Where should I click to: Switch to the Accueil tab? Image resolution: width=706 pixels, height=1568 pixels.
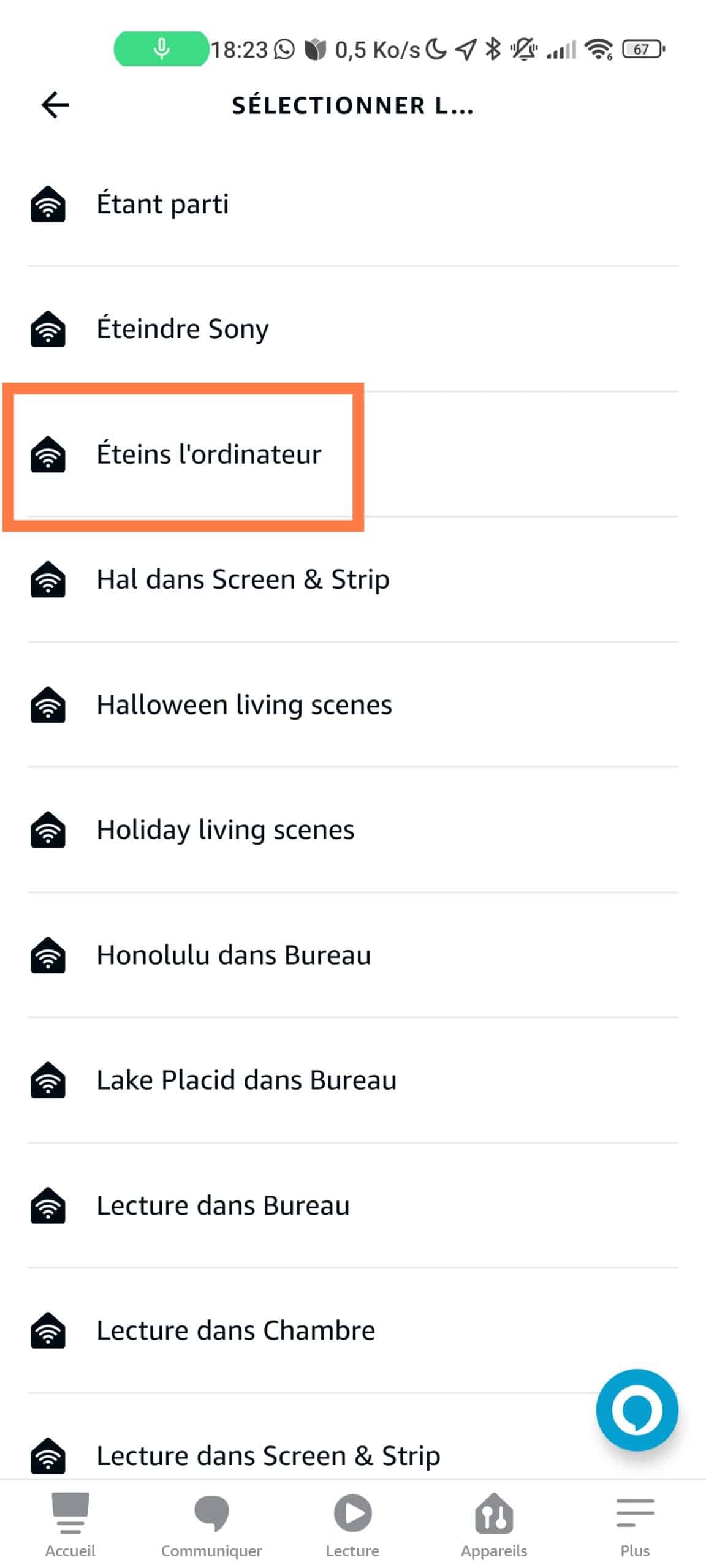click(70, 1525)
